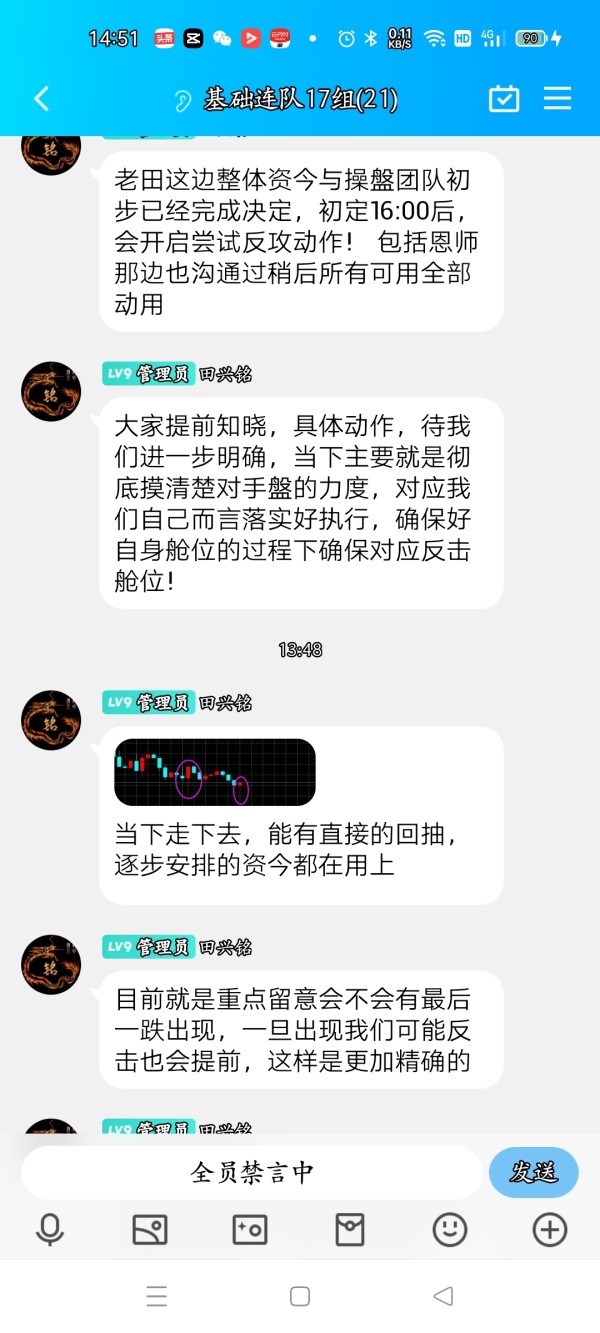The width and height of the screenshot is (600, 1333).
Task: Expand more options with the plus icon
Action: click(x=550, y=1229)
